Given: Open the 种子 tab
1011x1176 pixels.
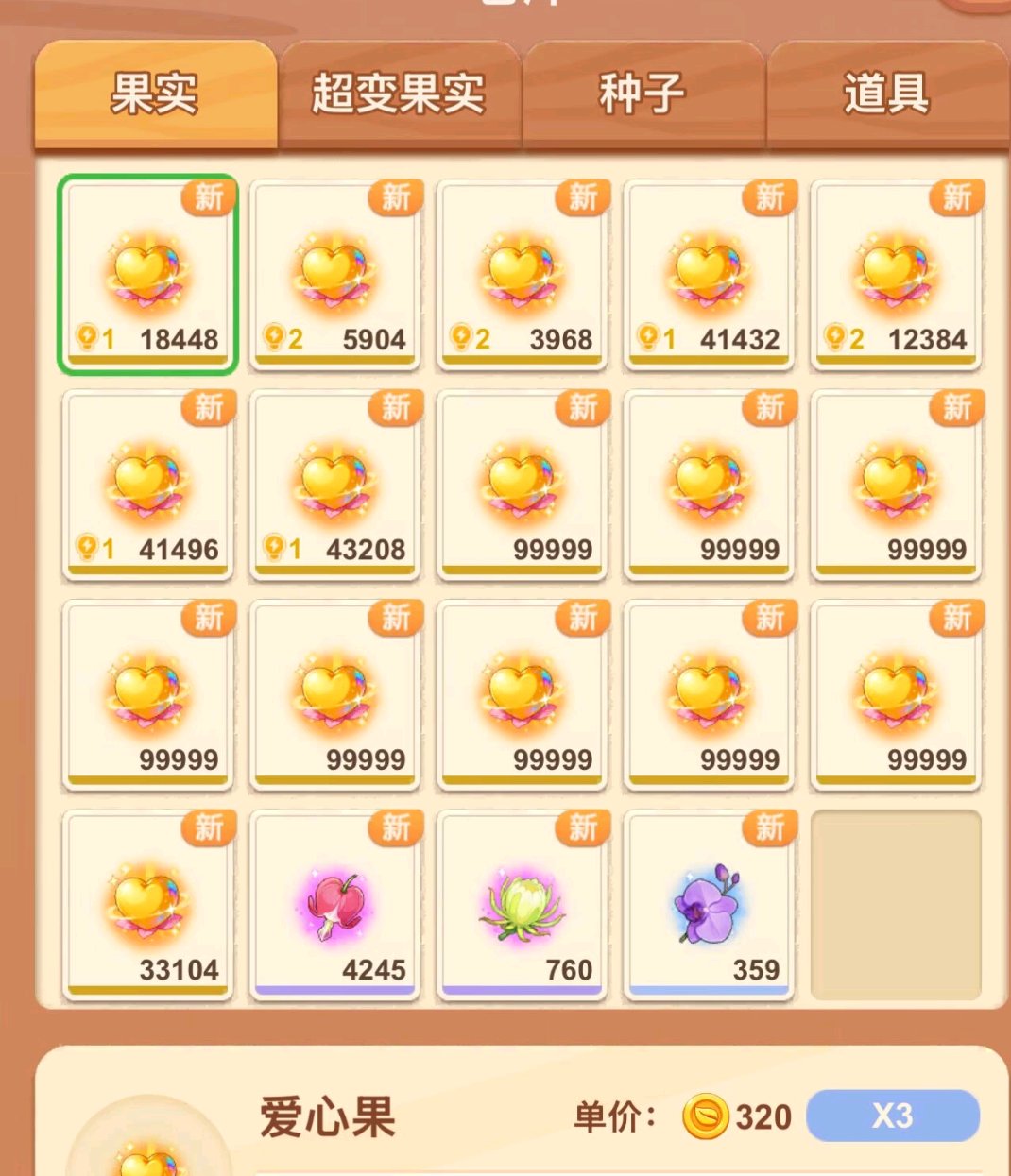Looking at the screenshot, I should coord(642,94).
